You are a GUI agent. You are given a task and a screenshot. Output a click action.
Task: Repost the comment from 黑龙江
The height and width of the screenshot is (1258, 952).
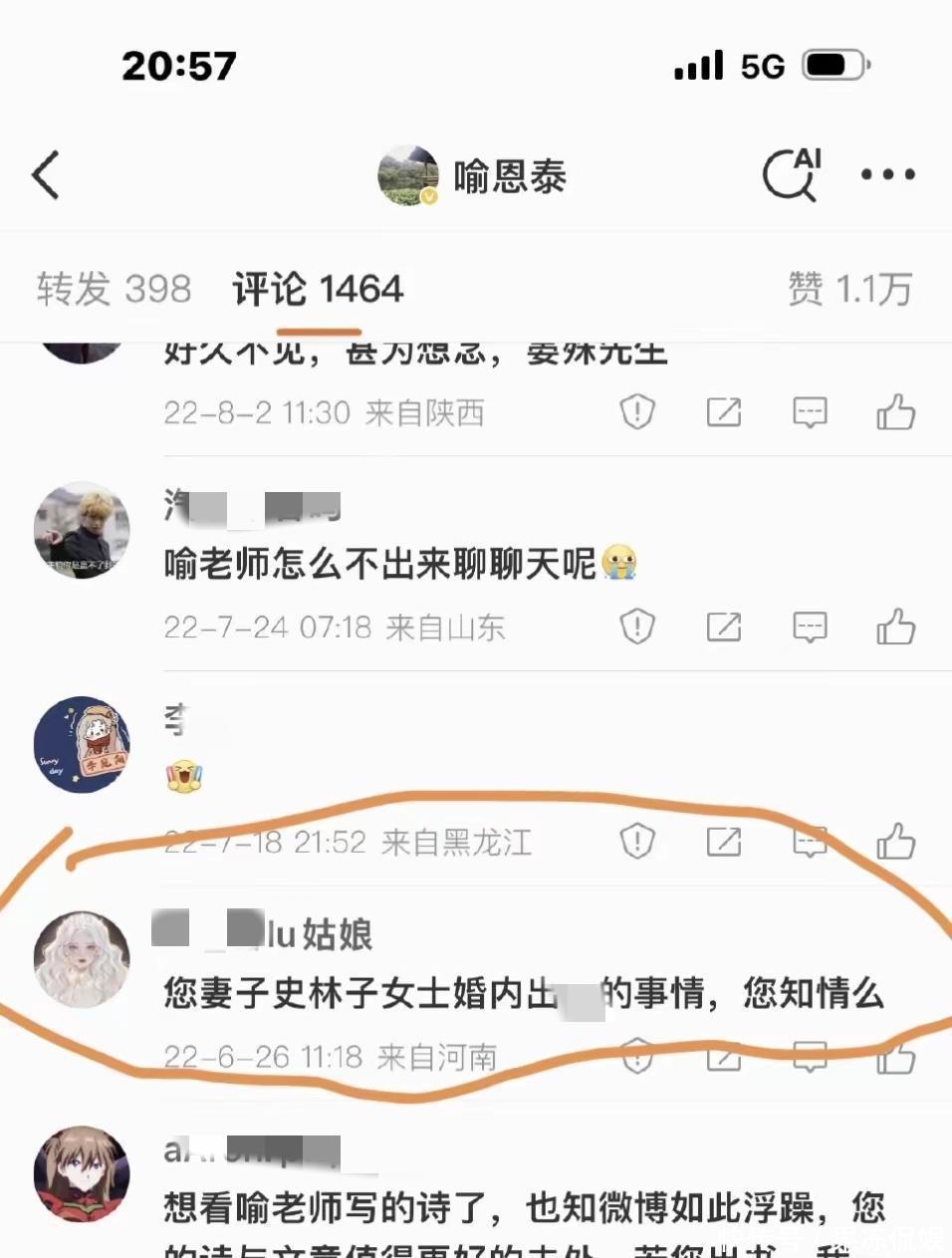pos(724,842)
